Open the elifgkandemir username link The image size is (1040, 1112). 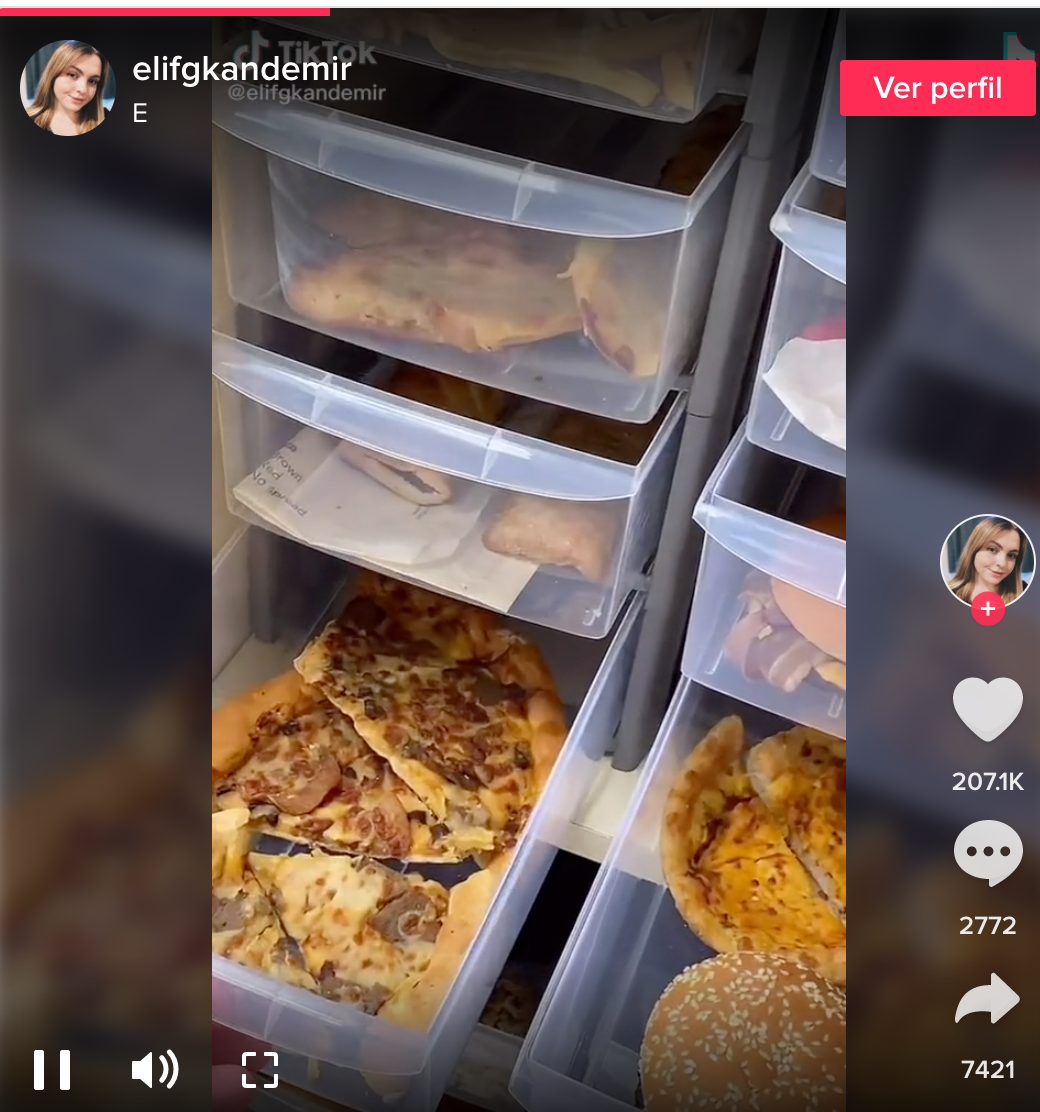(241, 70)
